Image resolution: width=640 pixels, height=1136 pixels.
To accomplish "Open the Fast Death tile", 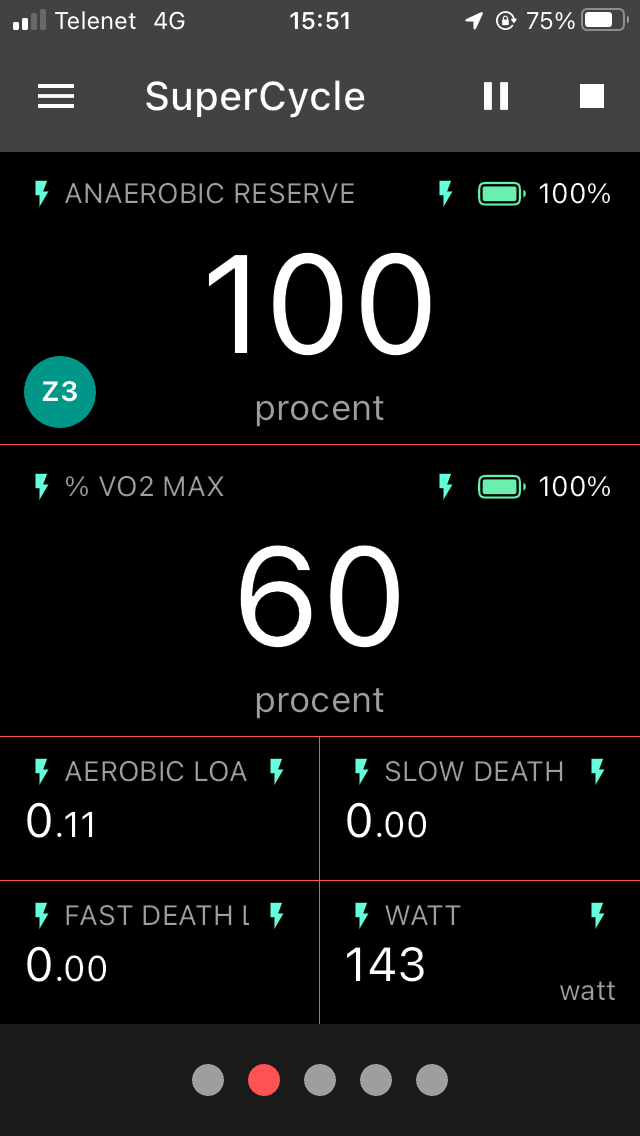I will (x=159, y=953).
